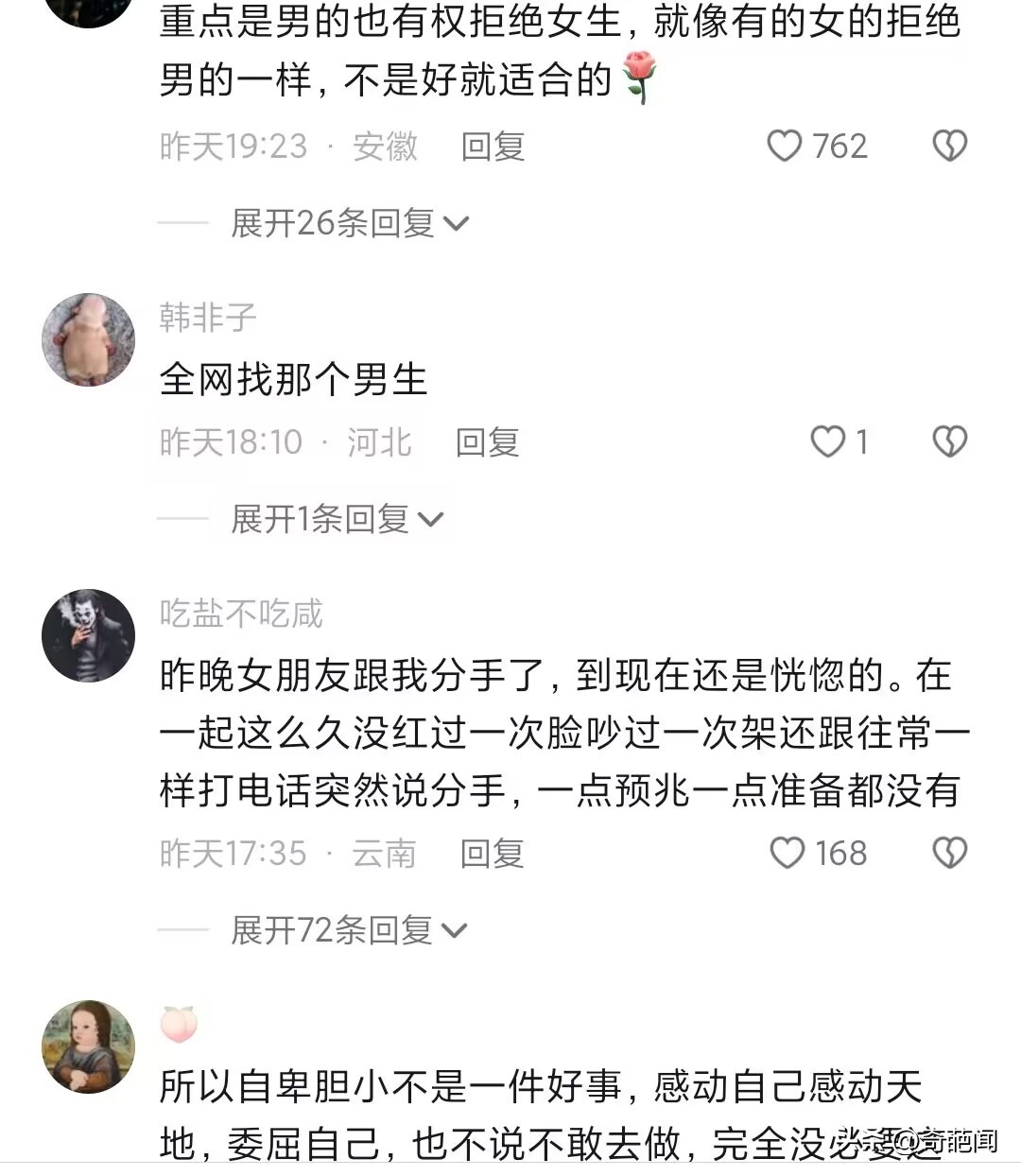Reply to 韩非子's comment
Viewport: 1021px width, 1176px height.
pos(488,442)
